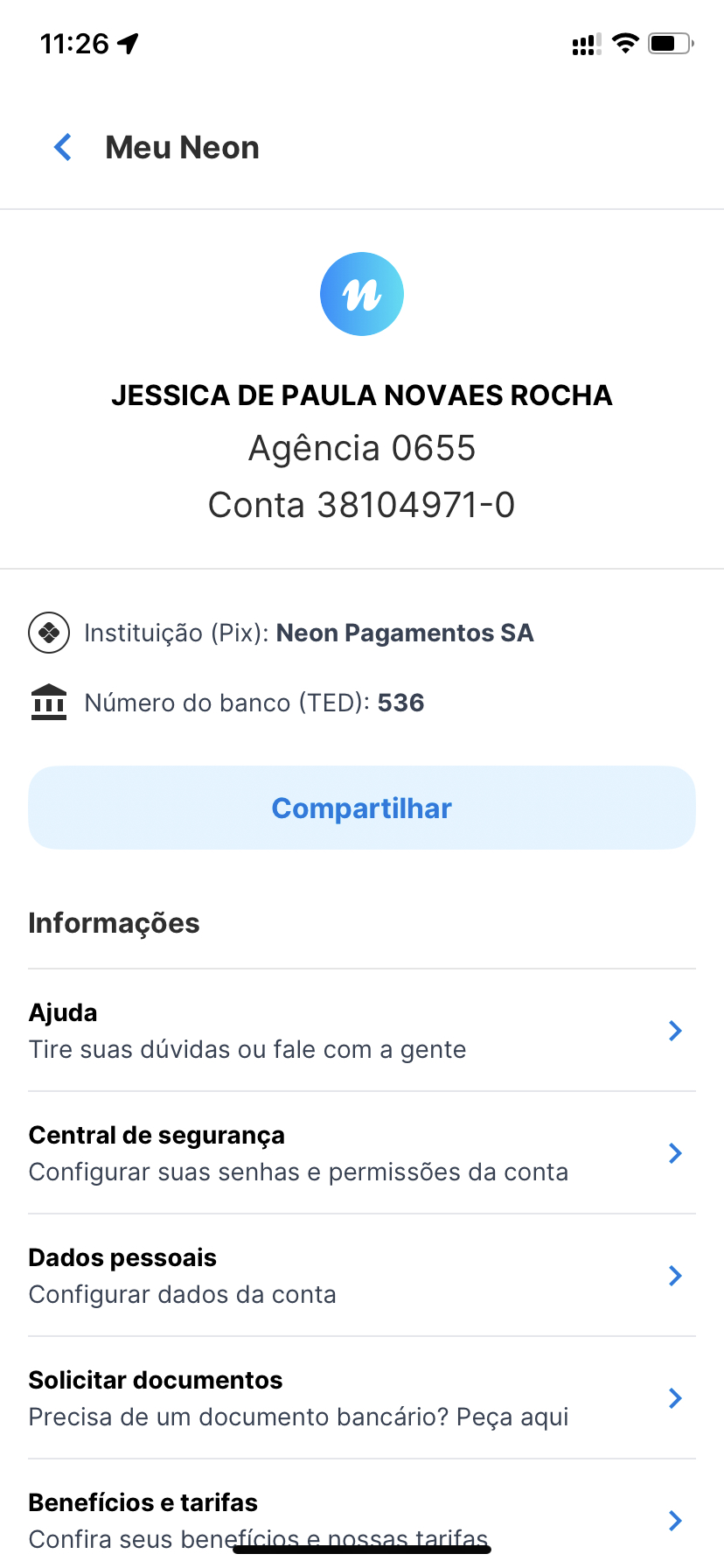Tap the Compartilhar button

point(362,808)
